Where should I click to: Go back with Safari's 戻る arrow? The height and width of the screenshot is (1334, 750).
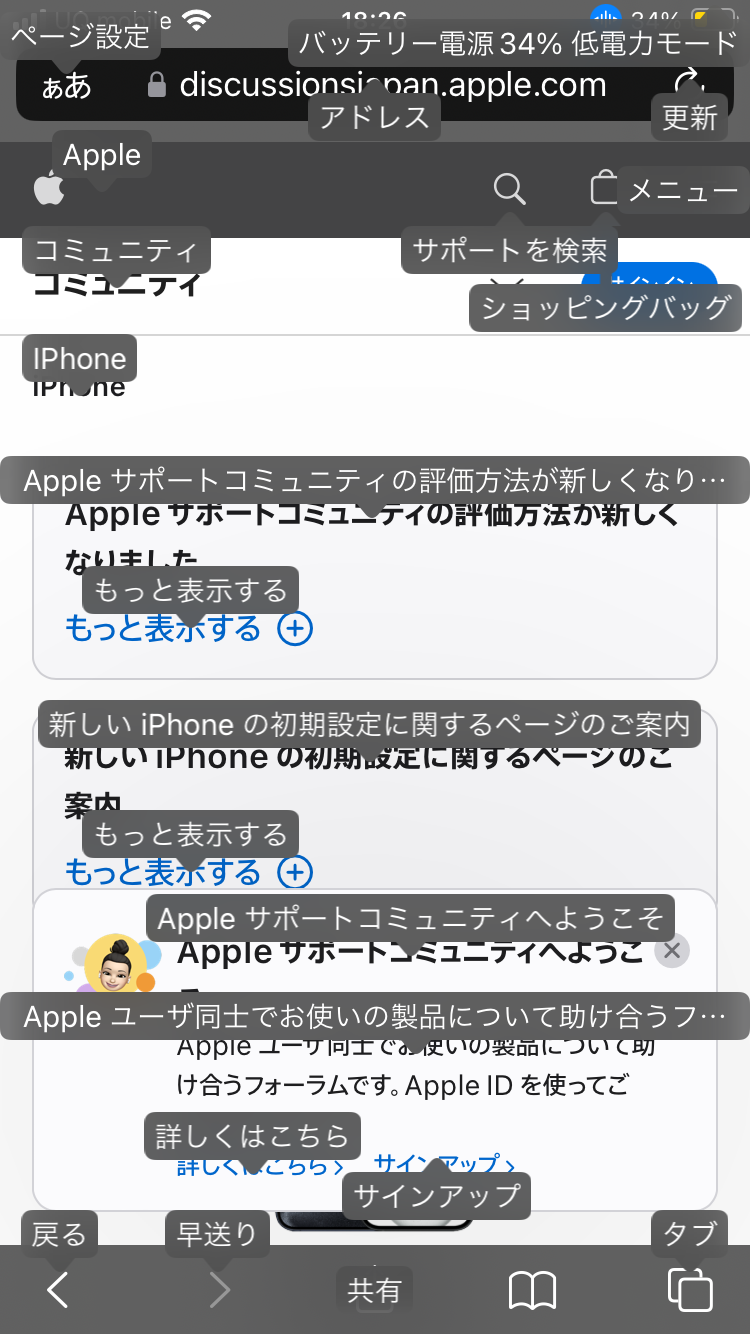(58, 1290)
